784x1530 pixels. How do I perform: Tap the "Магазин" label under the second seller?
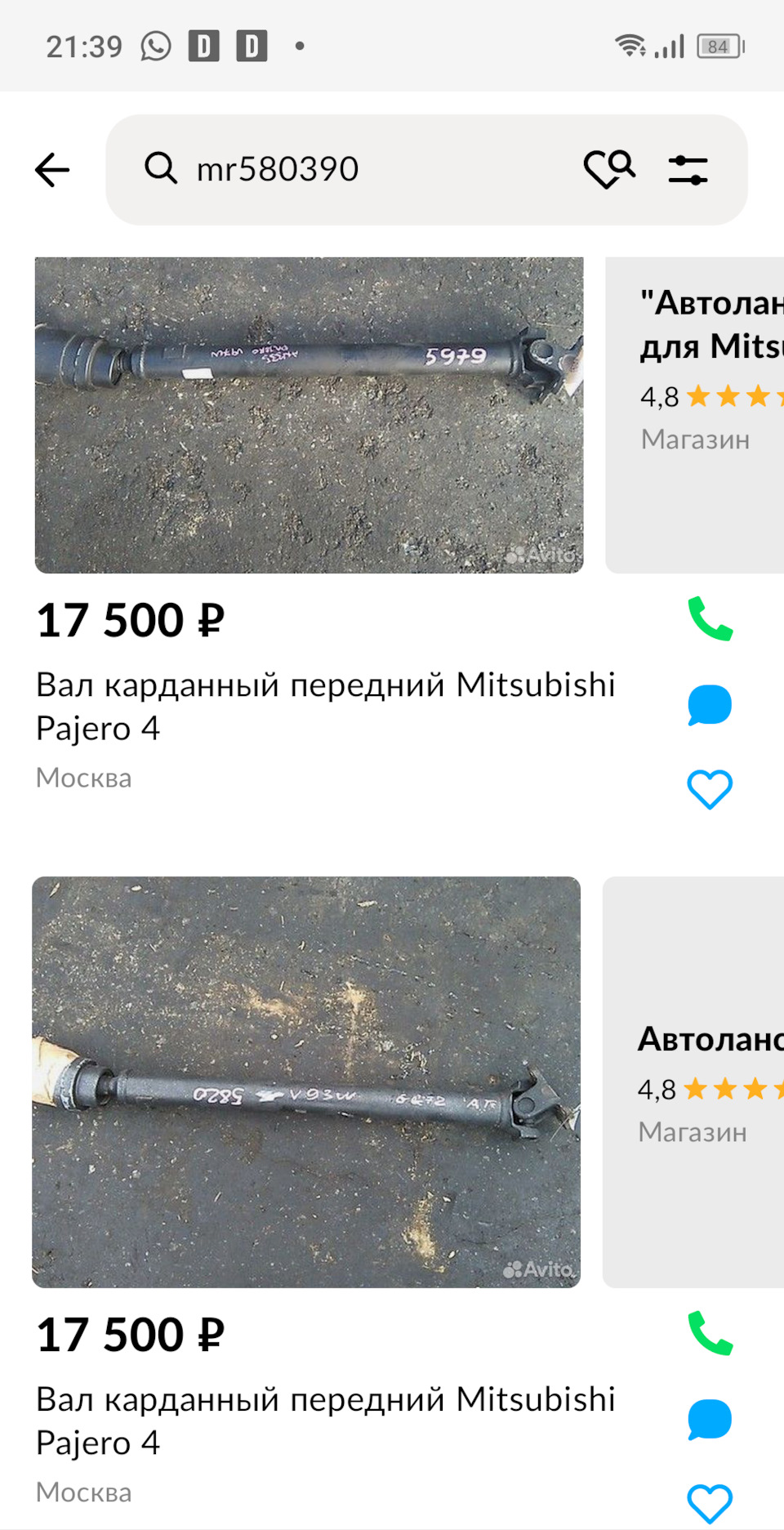692,1131
